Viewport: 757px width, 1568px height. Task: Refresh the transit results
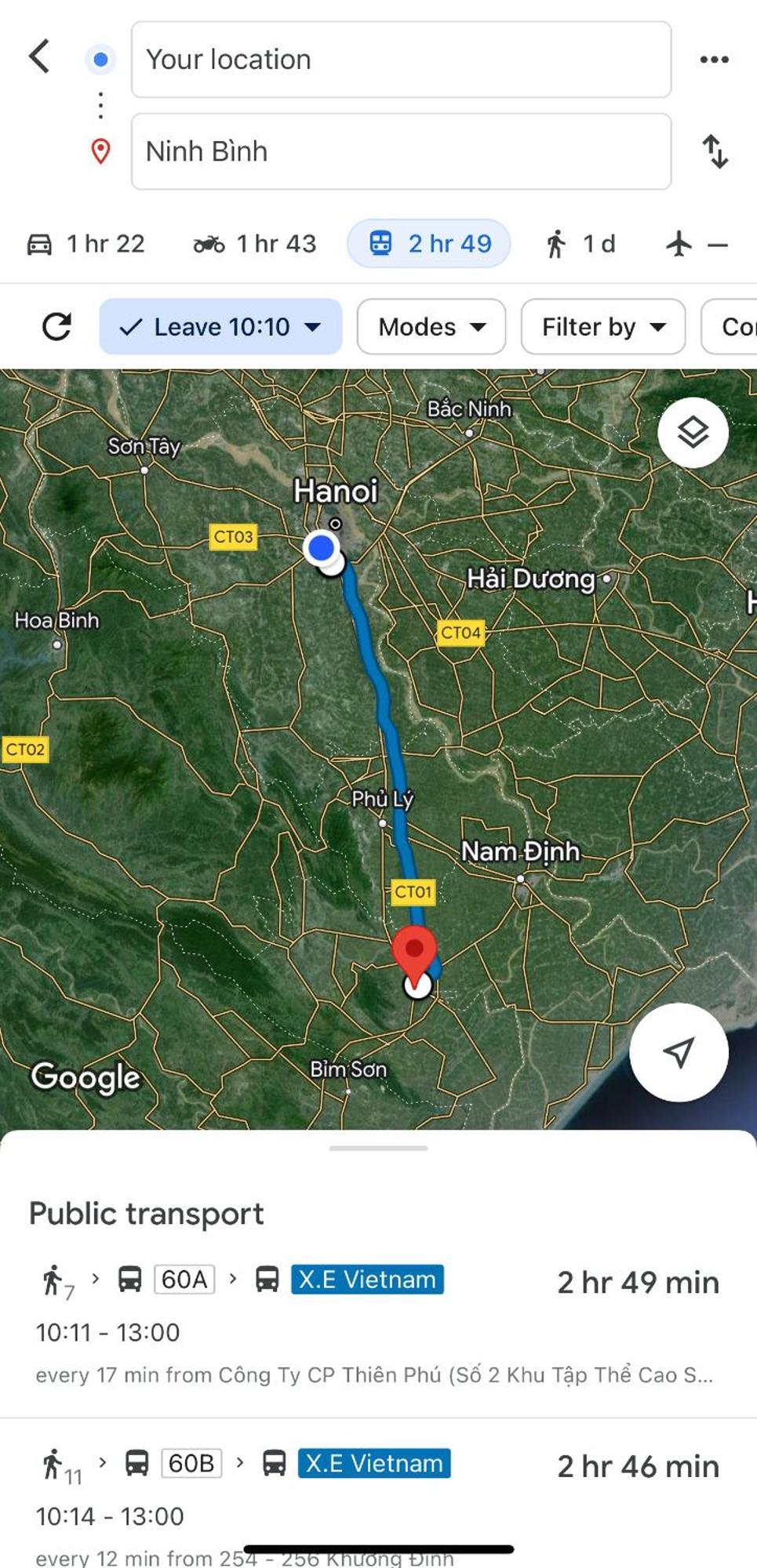[56, 327]
